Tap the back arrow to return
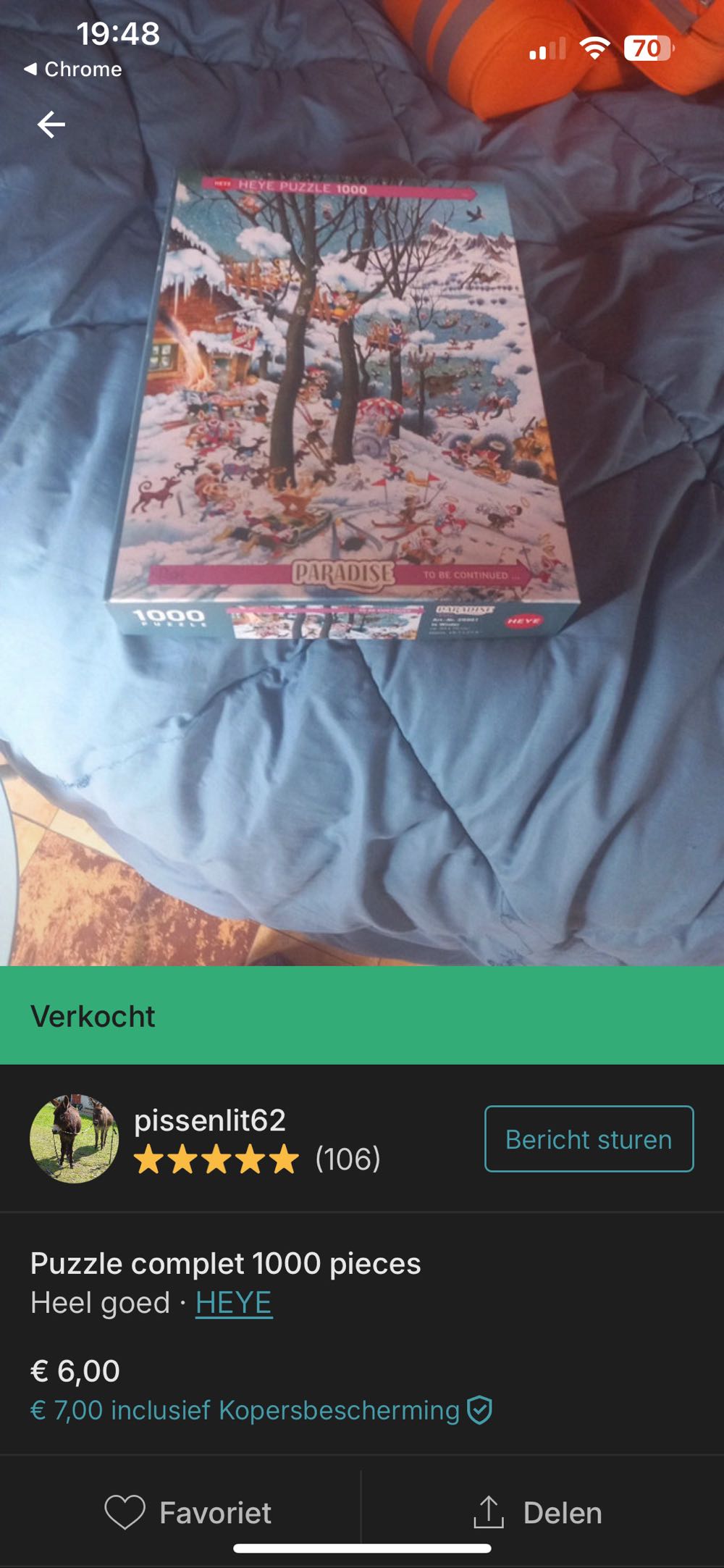 tap(51, 125)
